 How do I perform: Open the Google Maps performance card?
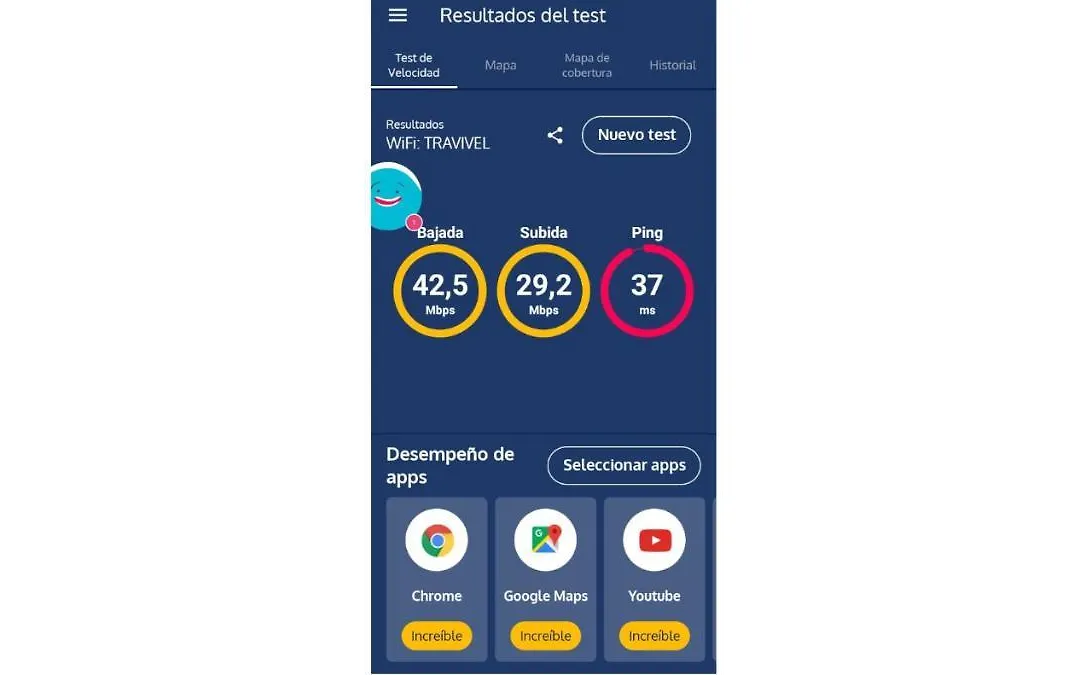545,578
